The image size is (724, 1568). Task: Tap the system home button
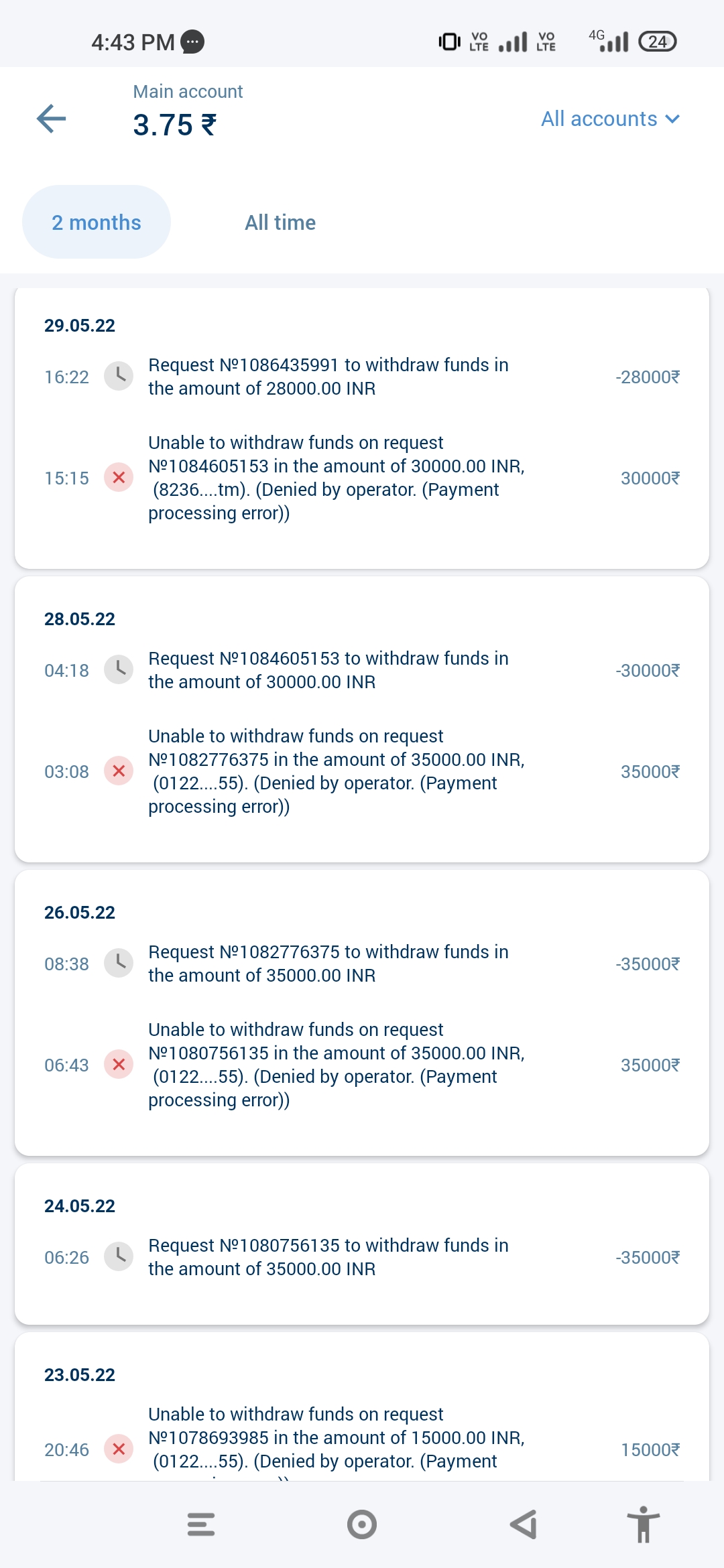pyautogui.click(x=362, y=1524)
